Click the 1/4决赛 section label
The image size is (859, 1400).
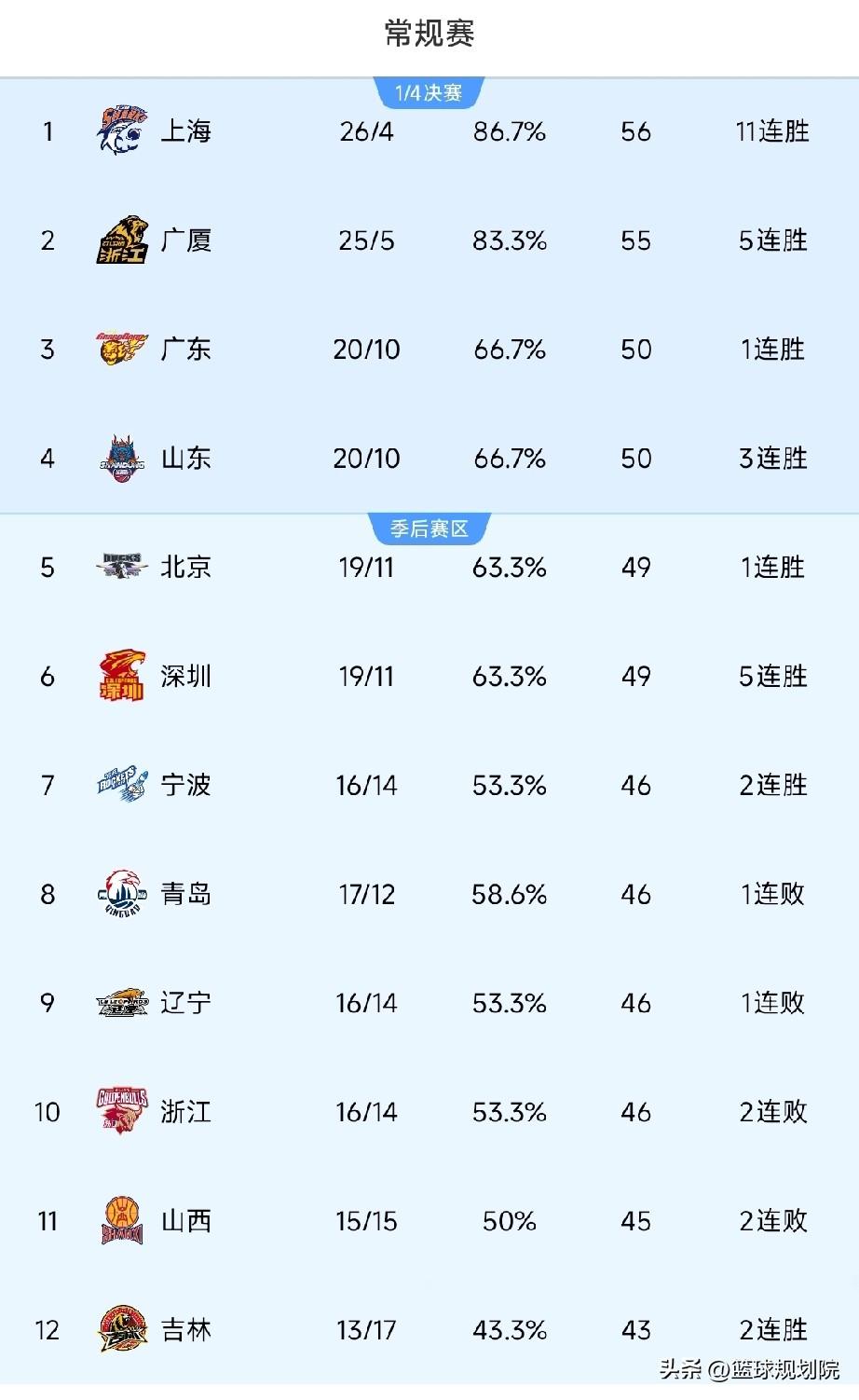[429, 91]
